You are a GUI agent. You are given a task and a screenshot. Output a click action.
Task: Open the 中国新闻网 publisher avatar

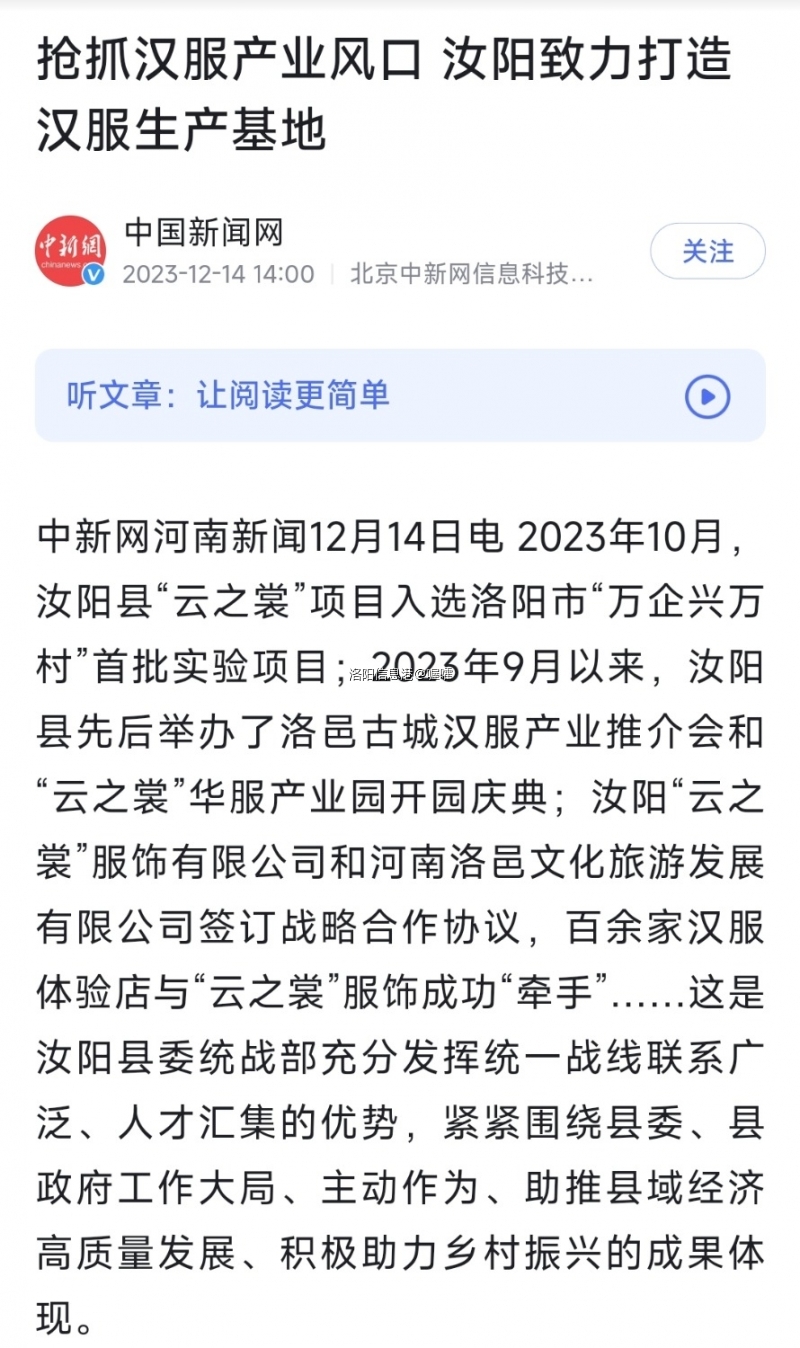tap(70, 251)
